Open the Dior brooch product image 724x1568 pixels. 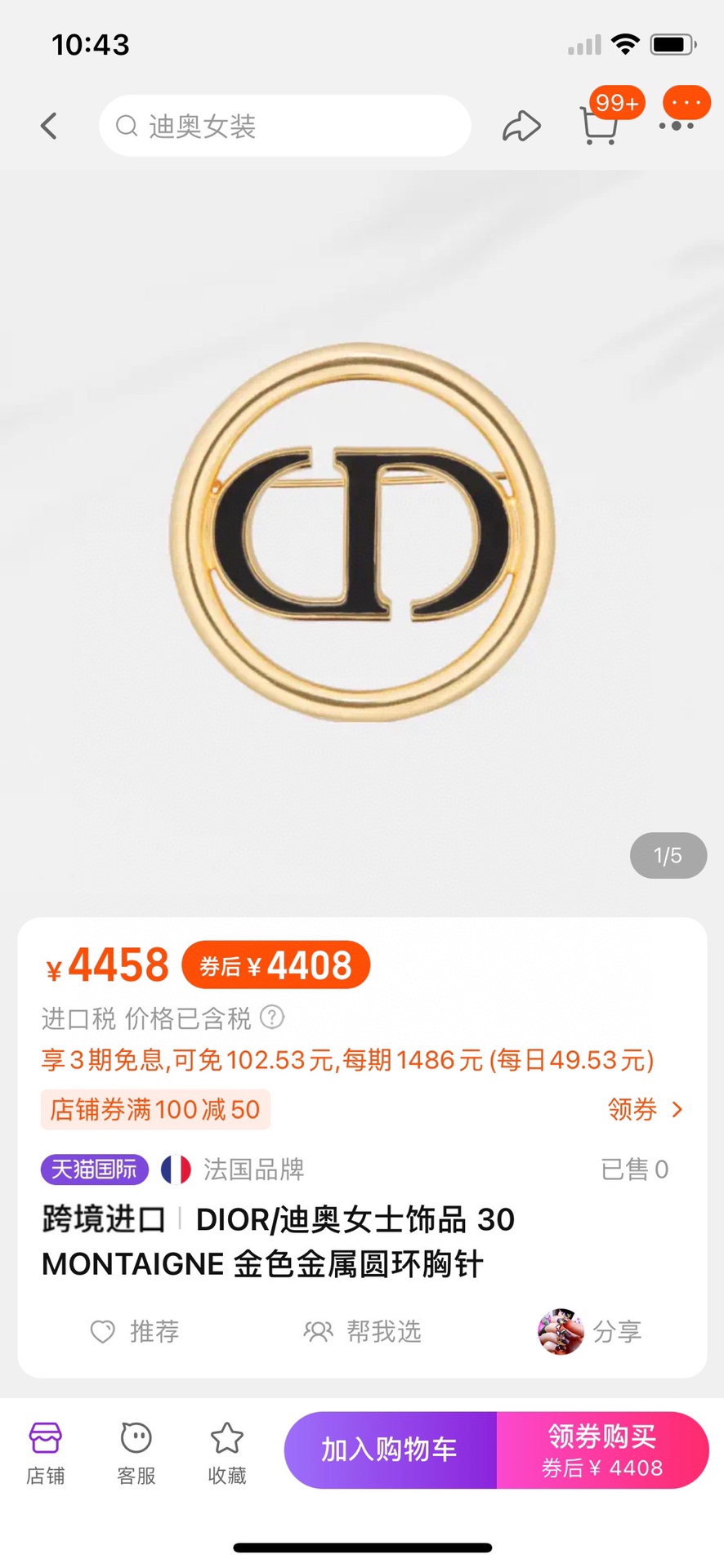[362, 532]
